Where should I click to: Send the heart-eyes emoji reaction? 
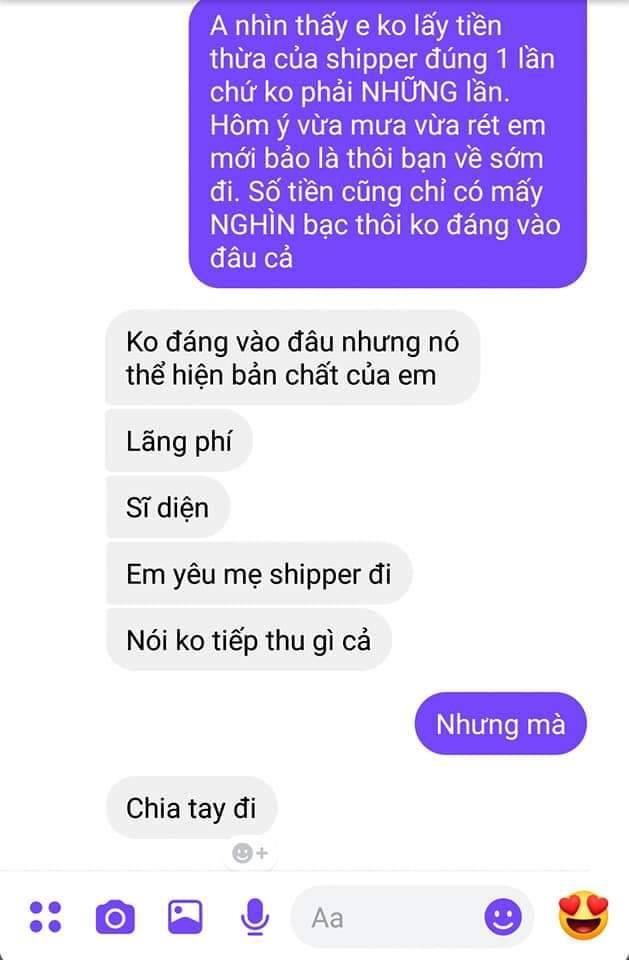coord(583,916)
